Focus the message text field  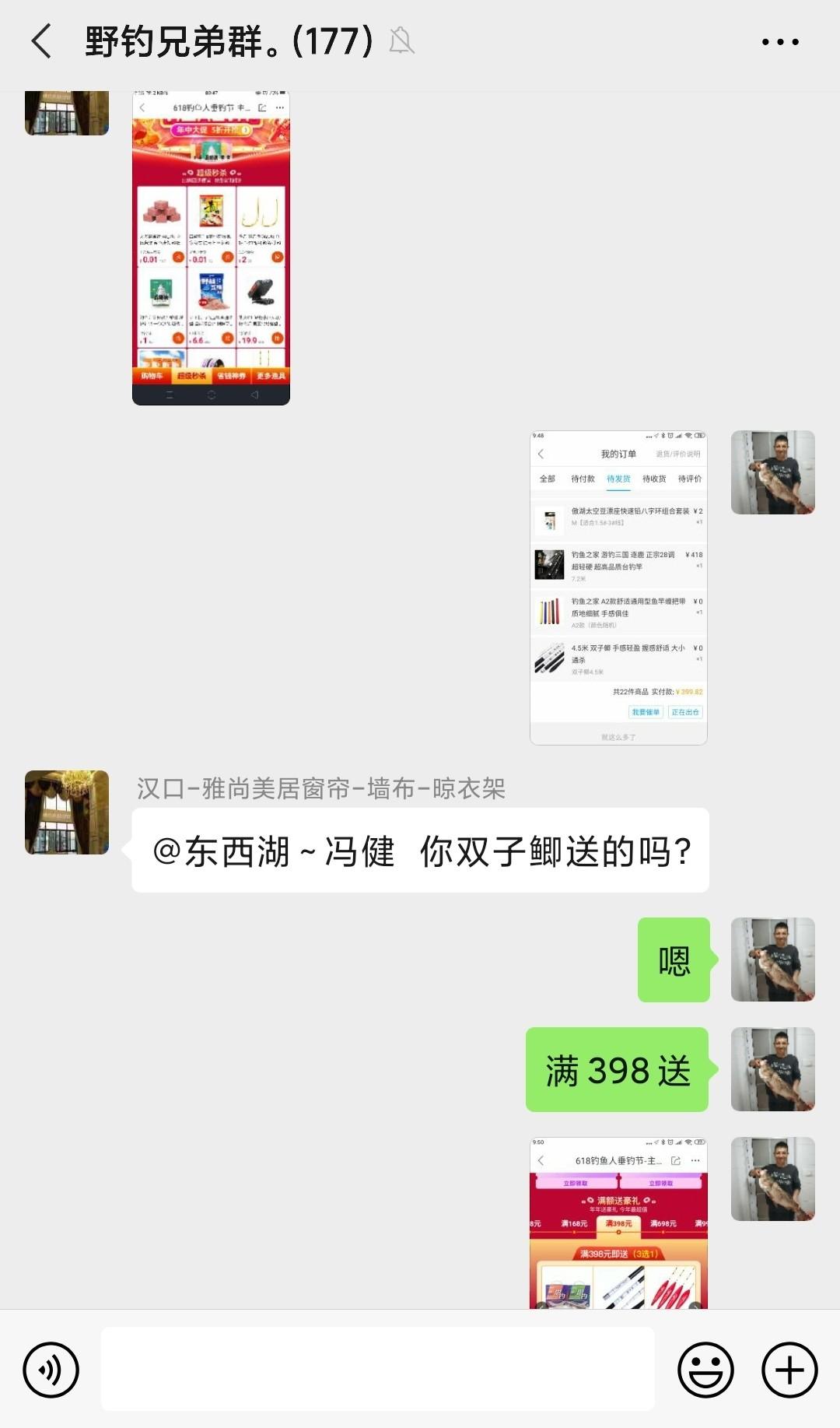point(377,1370)
